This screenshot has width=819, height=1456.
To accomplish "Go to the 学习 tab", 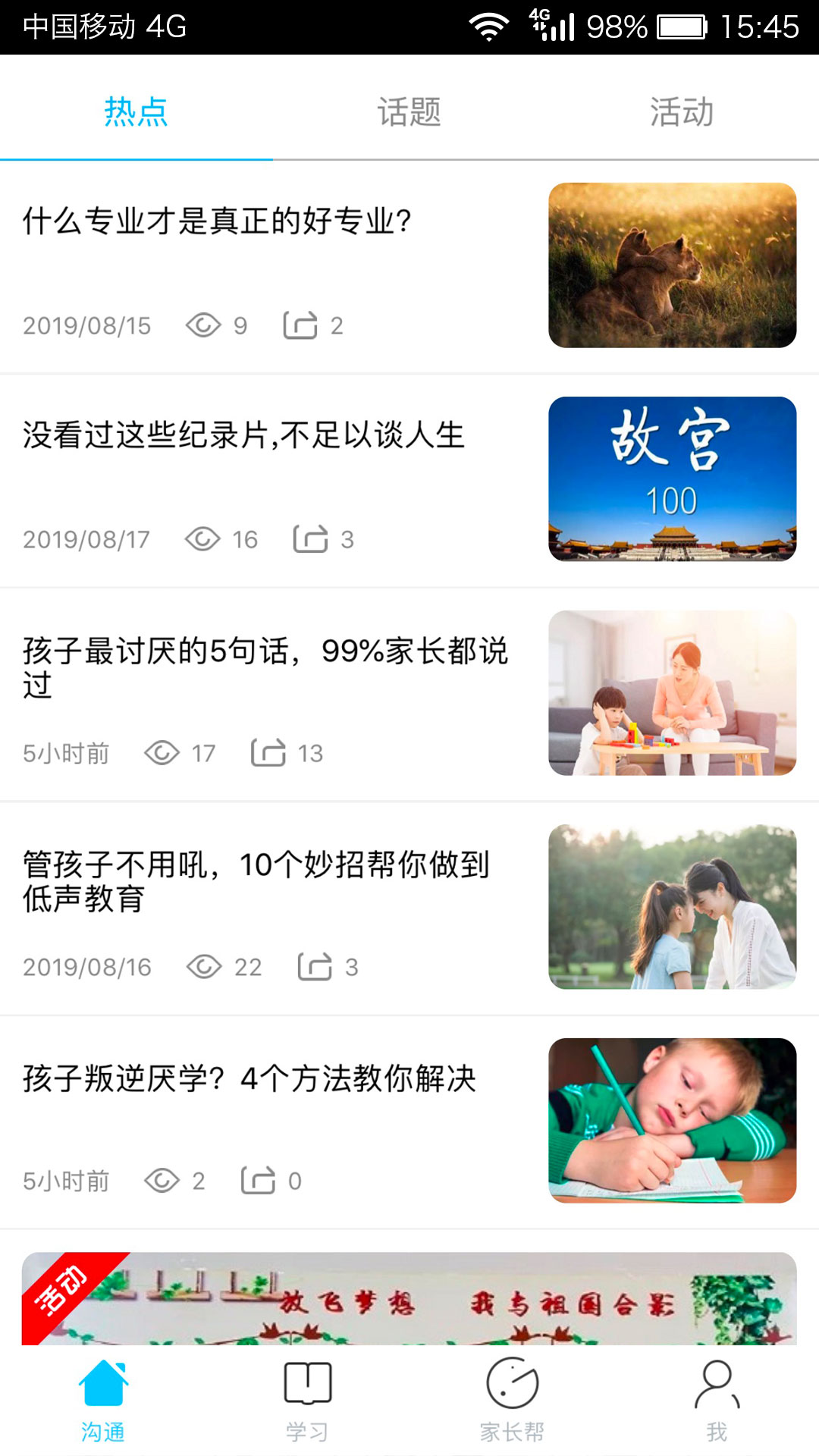I will [307, 1399].
